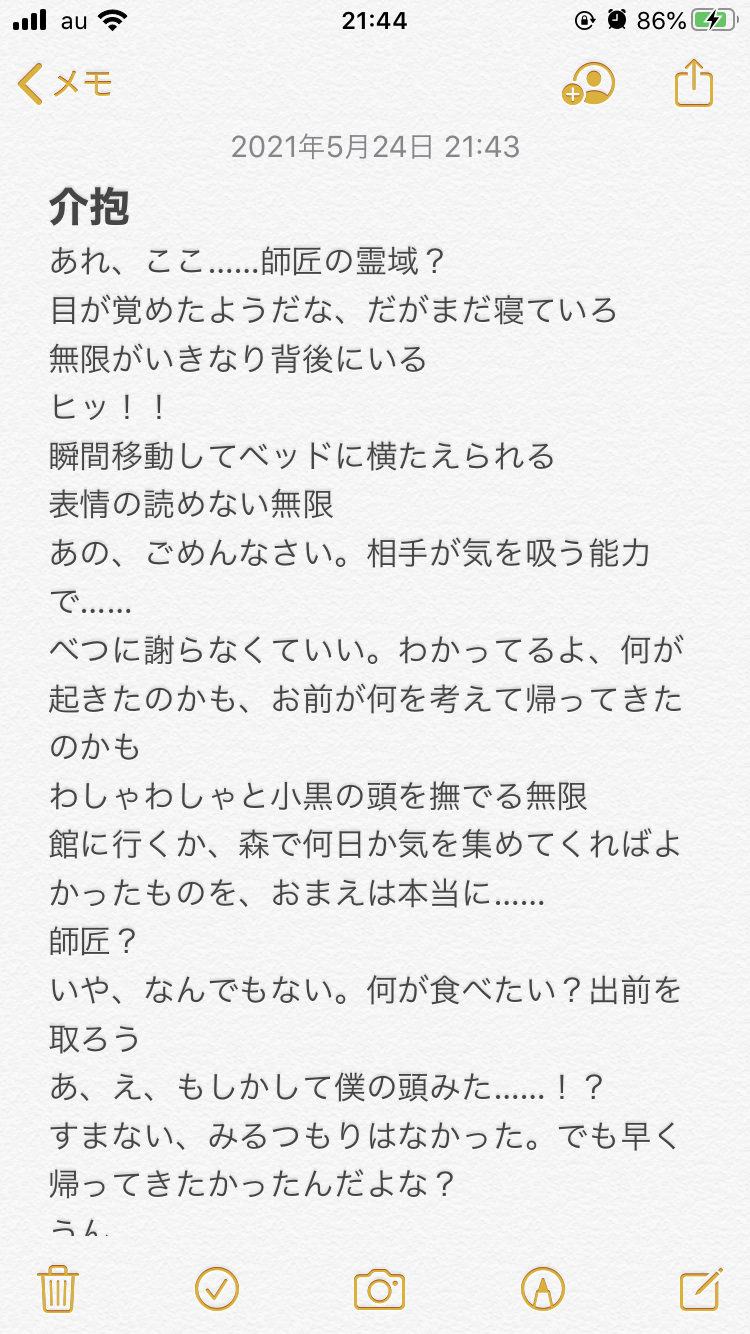Open the markup pen tool
Image resolution: width=750 pixels, height=1334 pixels.
coord(542,1288)
